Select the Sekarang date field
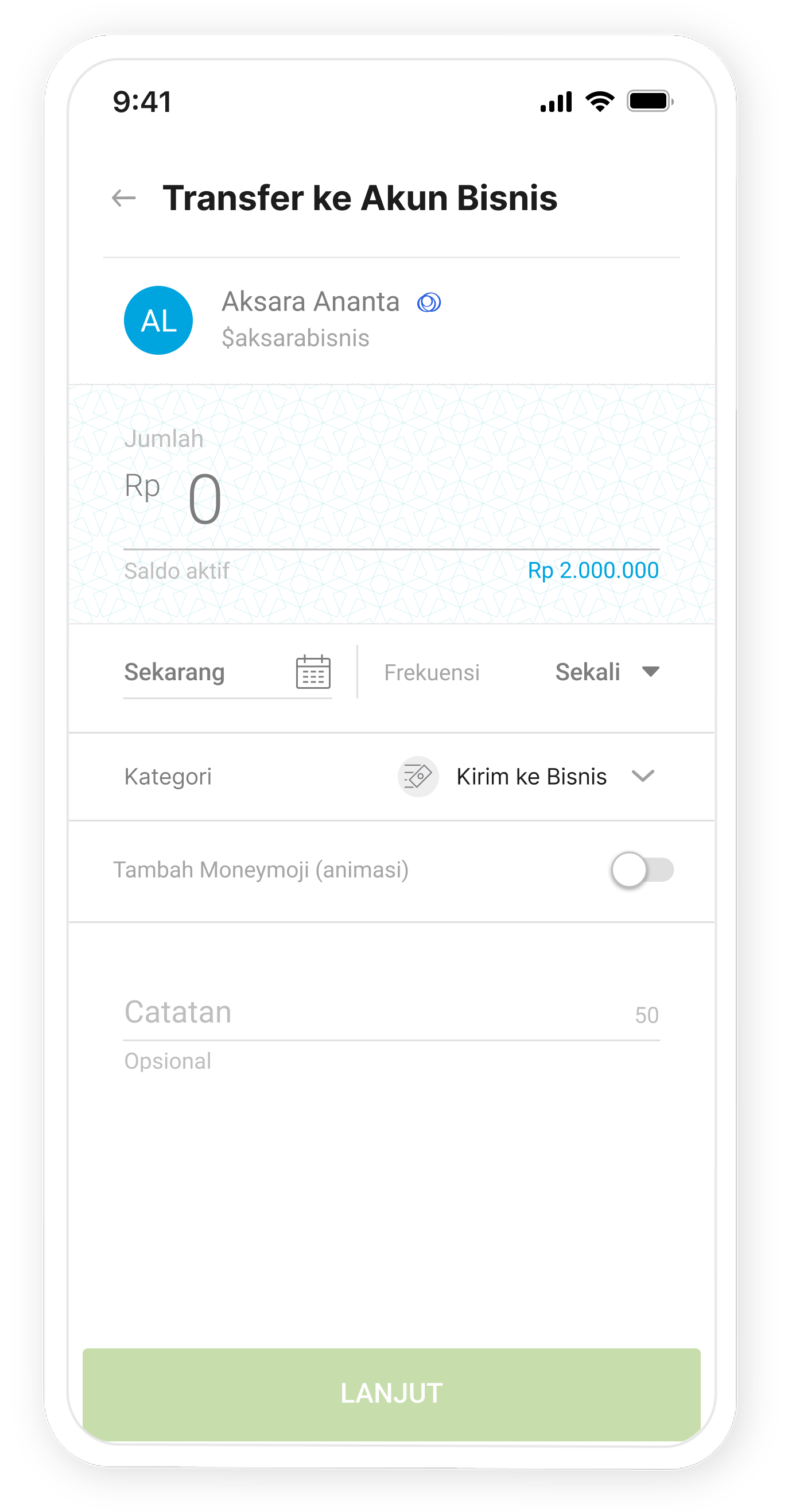 (174, 672)
